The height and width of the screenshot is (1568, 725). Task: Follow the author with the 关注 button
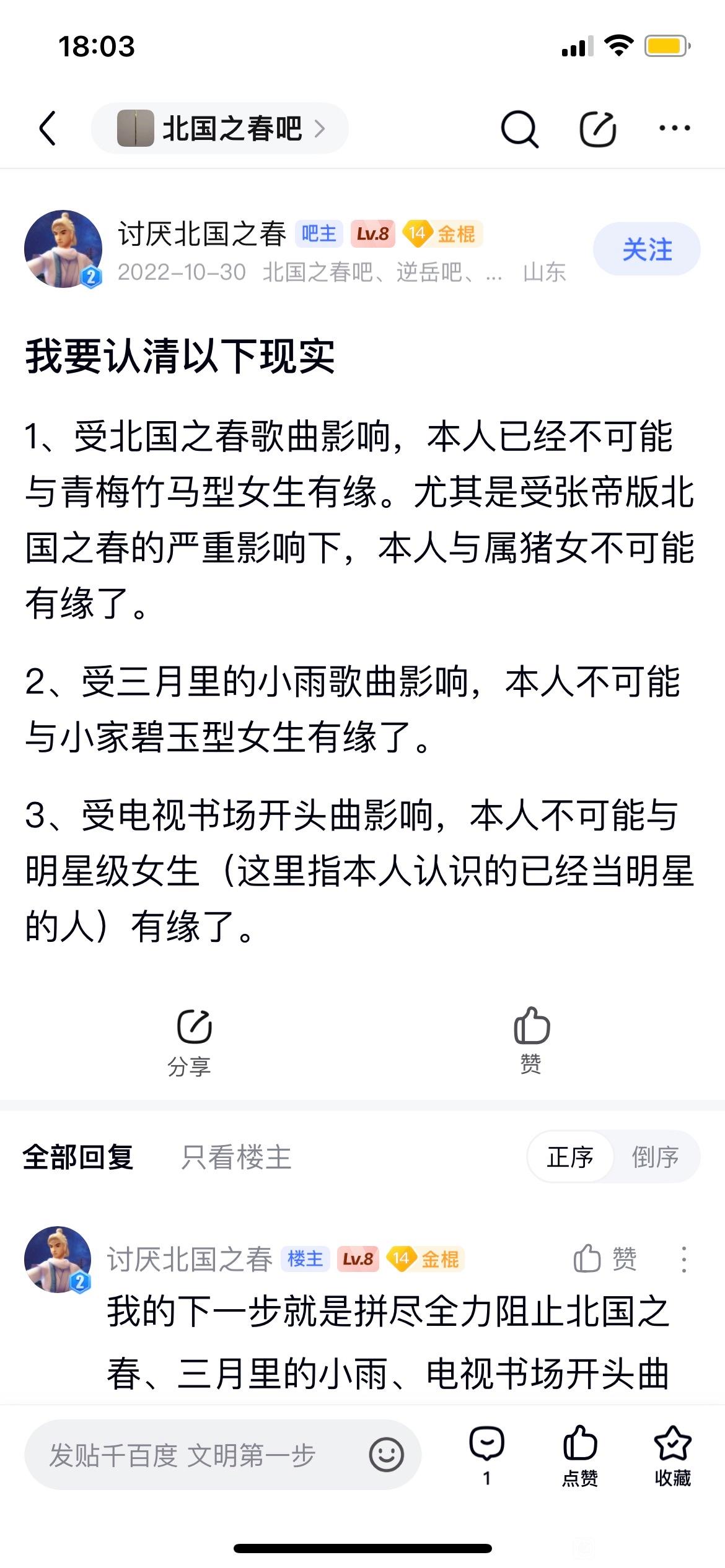coord(647,249)
